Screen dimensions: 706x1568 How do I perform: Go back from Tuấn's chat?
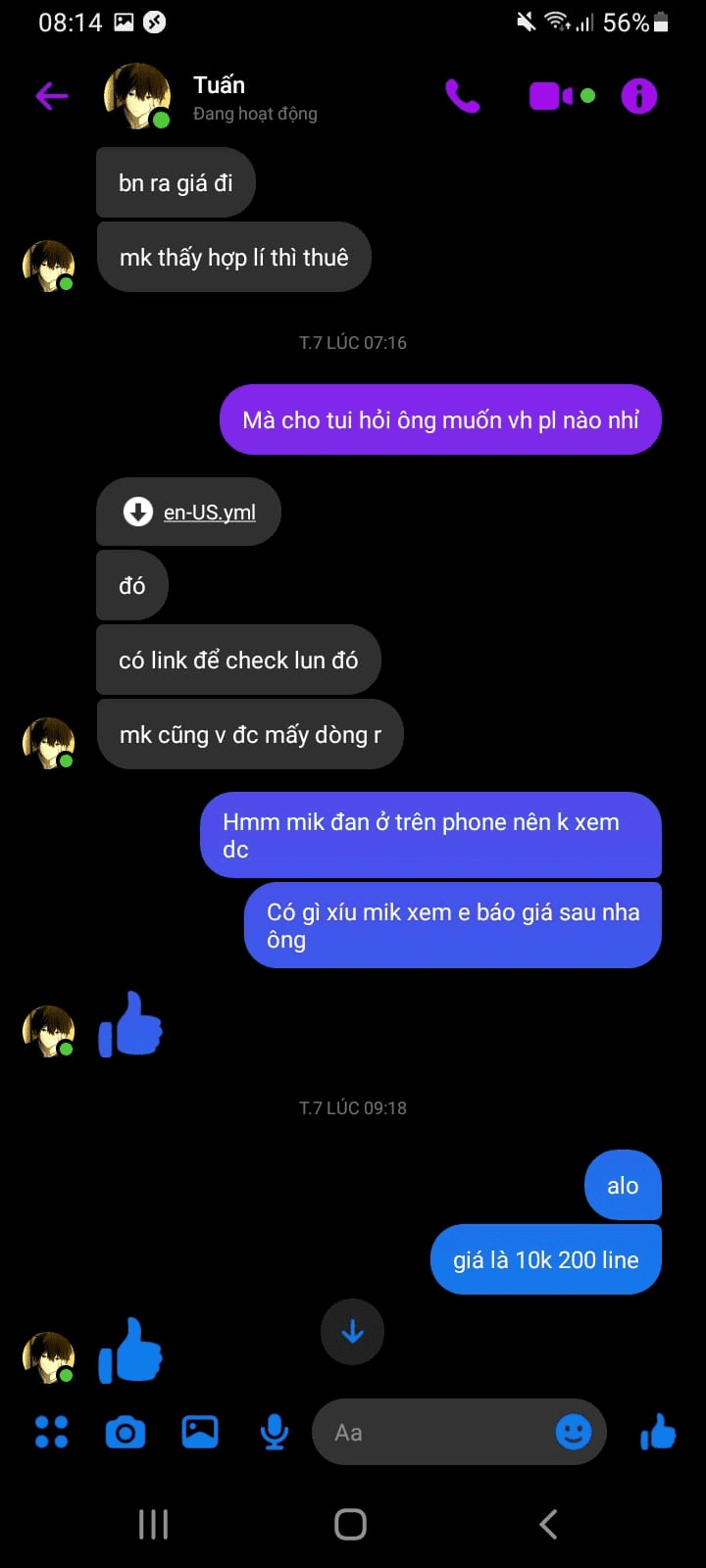tap(52, 96)
